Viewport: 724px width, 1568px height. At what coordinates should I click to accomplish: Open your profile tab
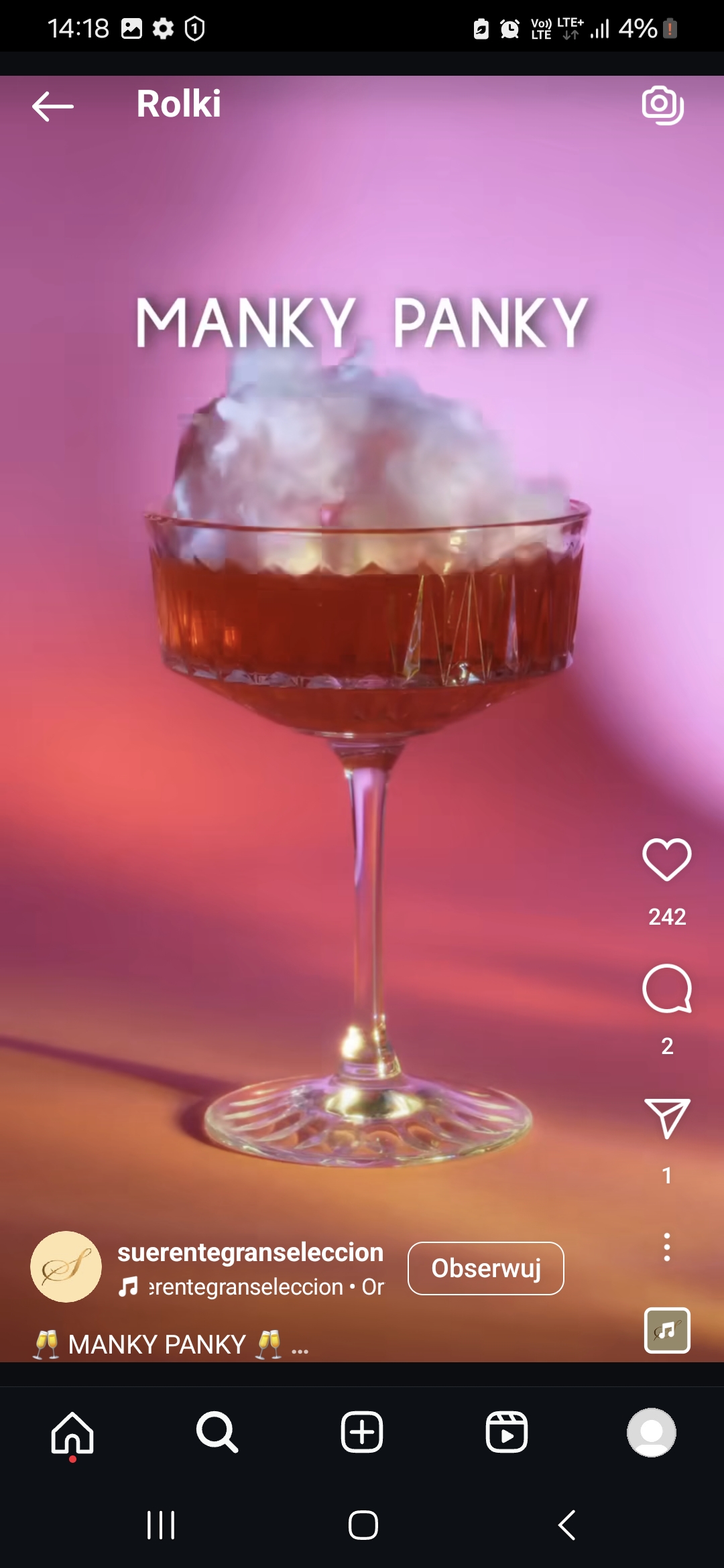coord(651,1433)
